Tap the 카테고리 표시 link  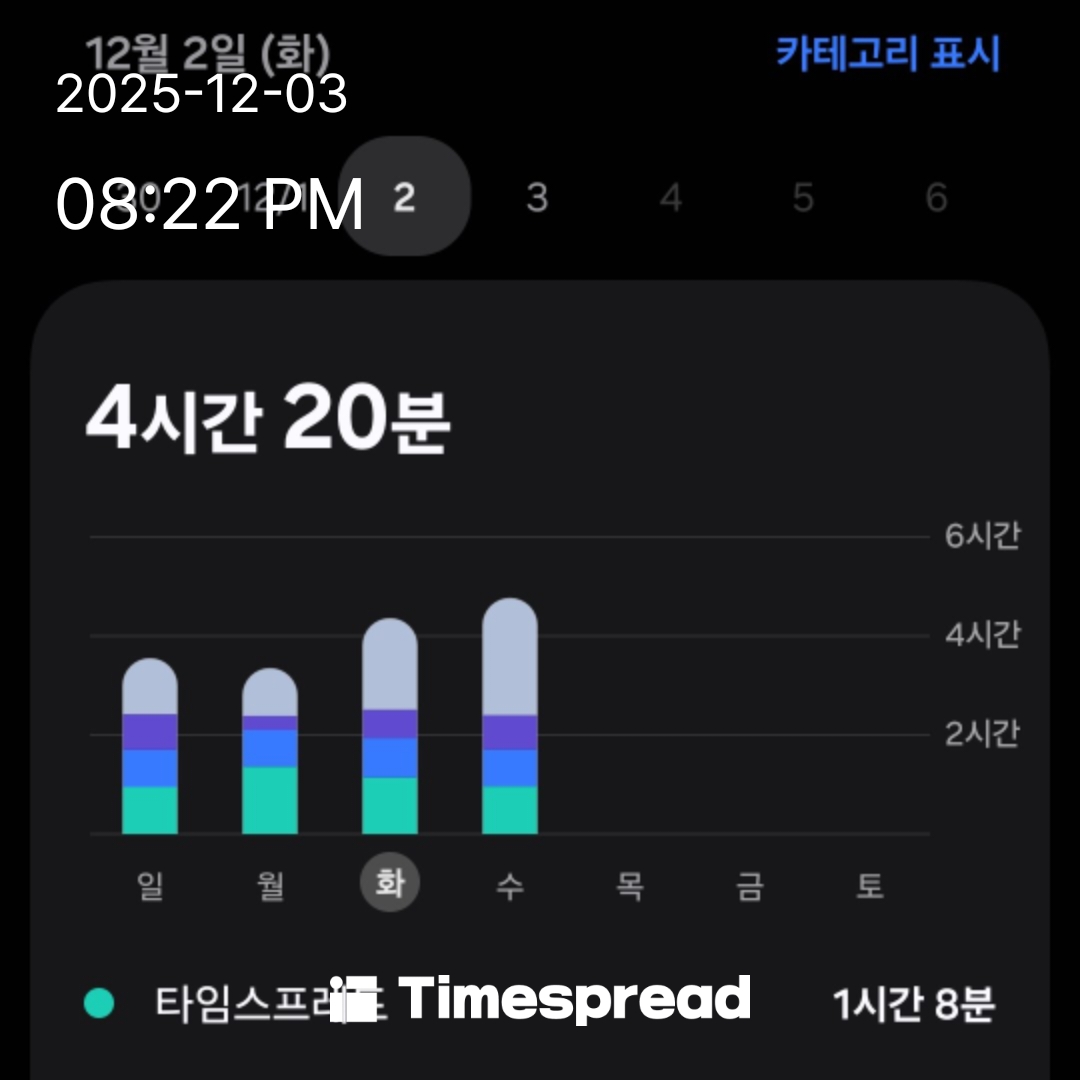pos(888,54)
